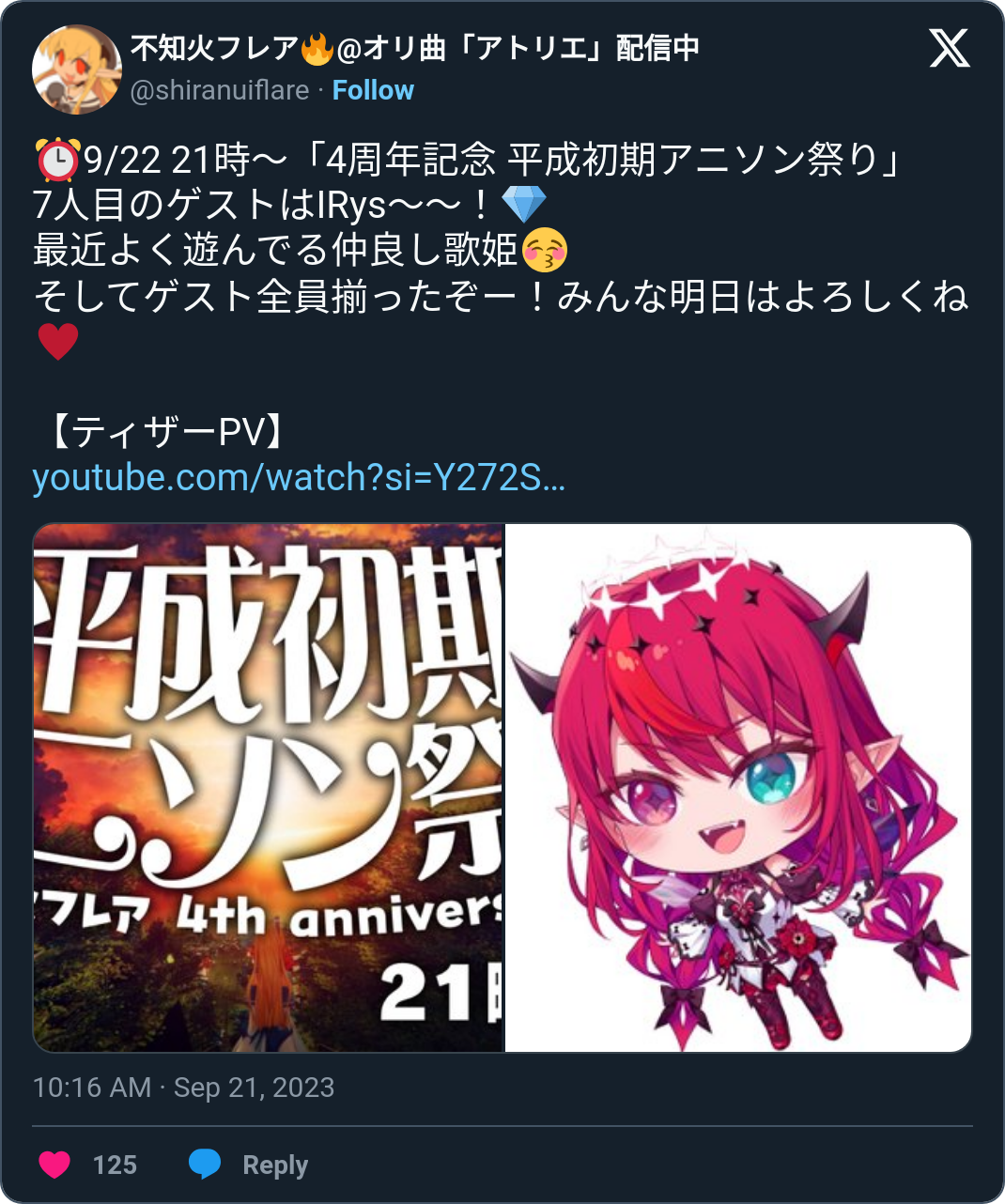Image resolution: width=1005 pixels, height=1204 pixels.
Task: Open shiranuiflare's profile avatar
Action: (x=76, y=69)
